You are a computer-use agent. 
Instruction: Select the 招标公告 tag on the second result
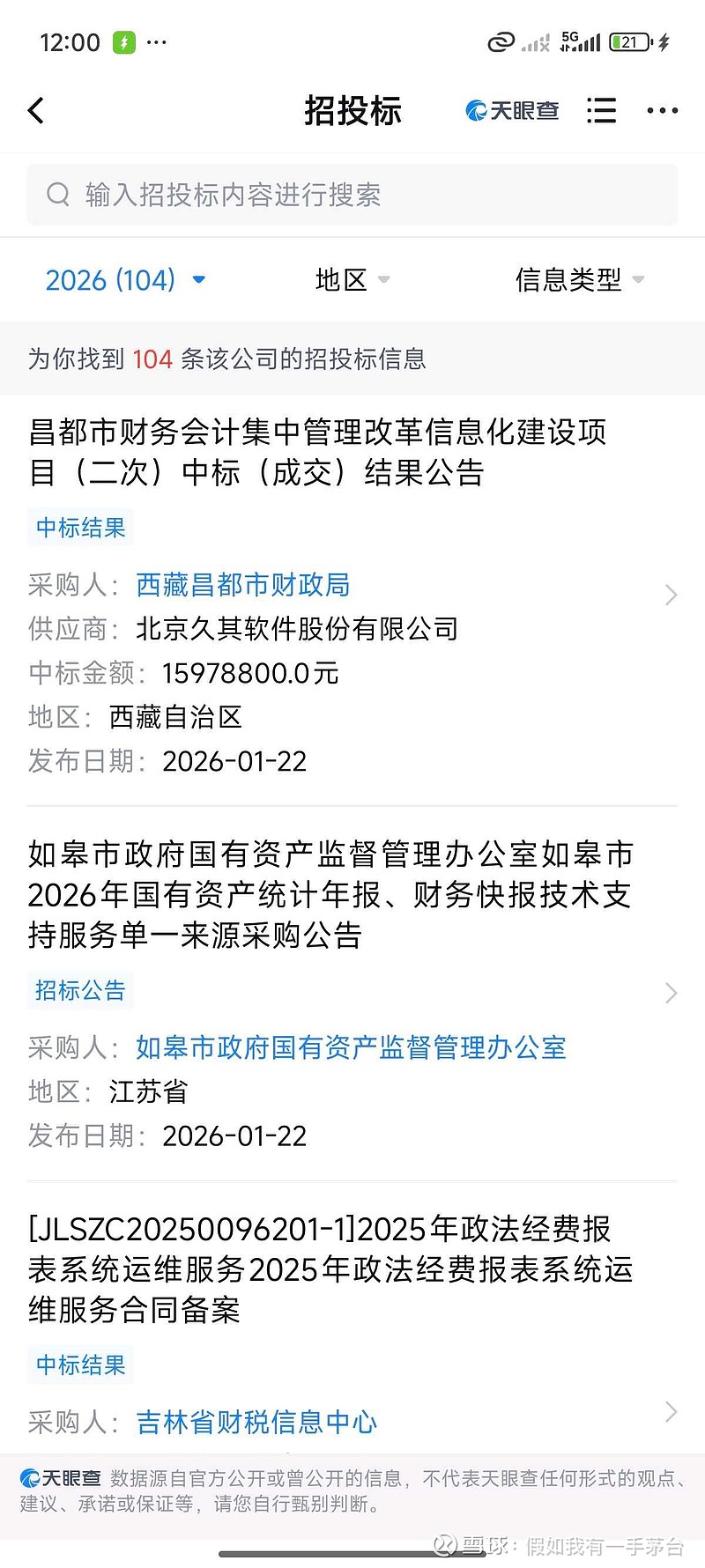[x=79, y=990]
